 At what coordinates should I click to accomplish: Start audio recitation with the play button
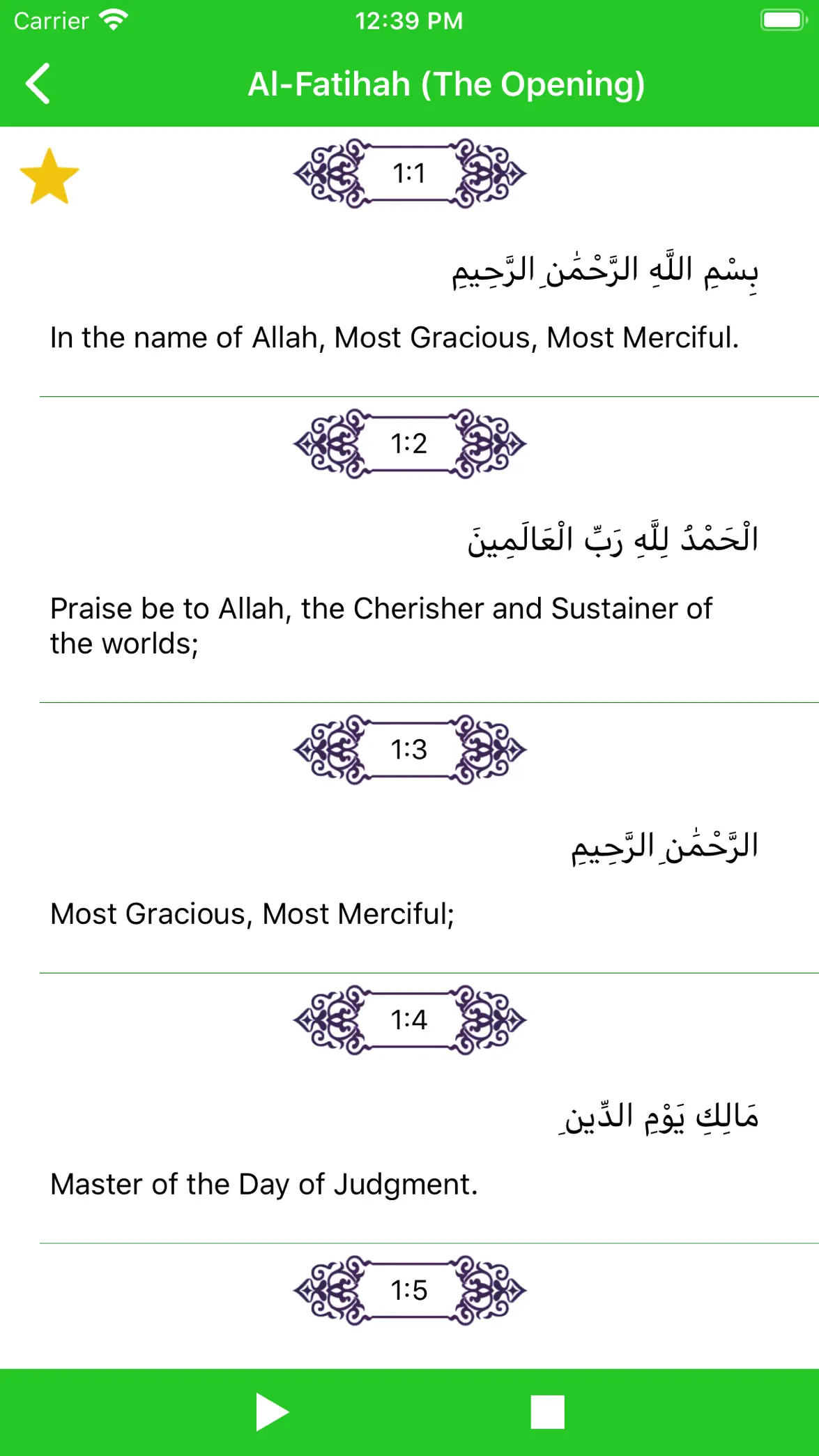[272, 1411]
